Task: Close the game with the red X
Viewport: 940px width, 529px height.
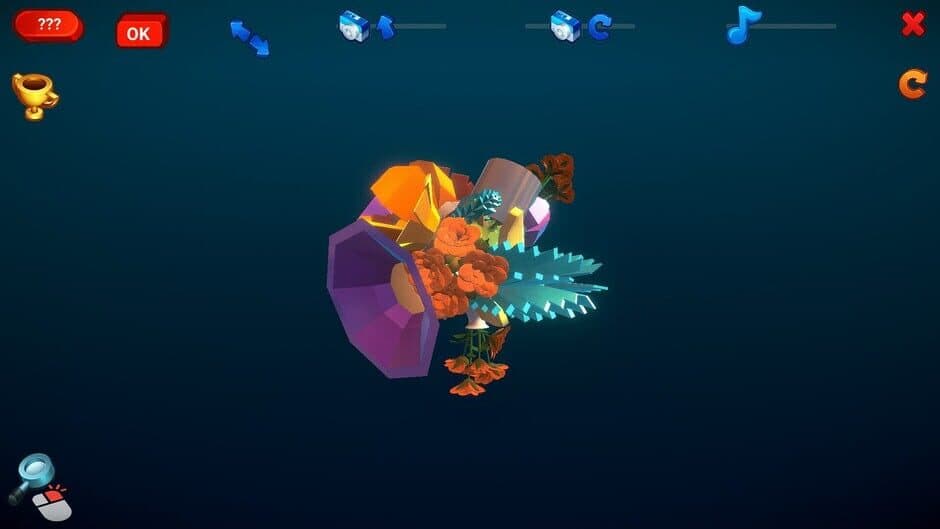Action: point(912,24)
